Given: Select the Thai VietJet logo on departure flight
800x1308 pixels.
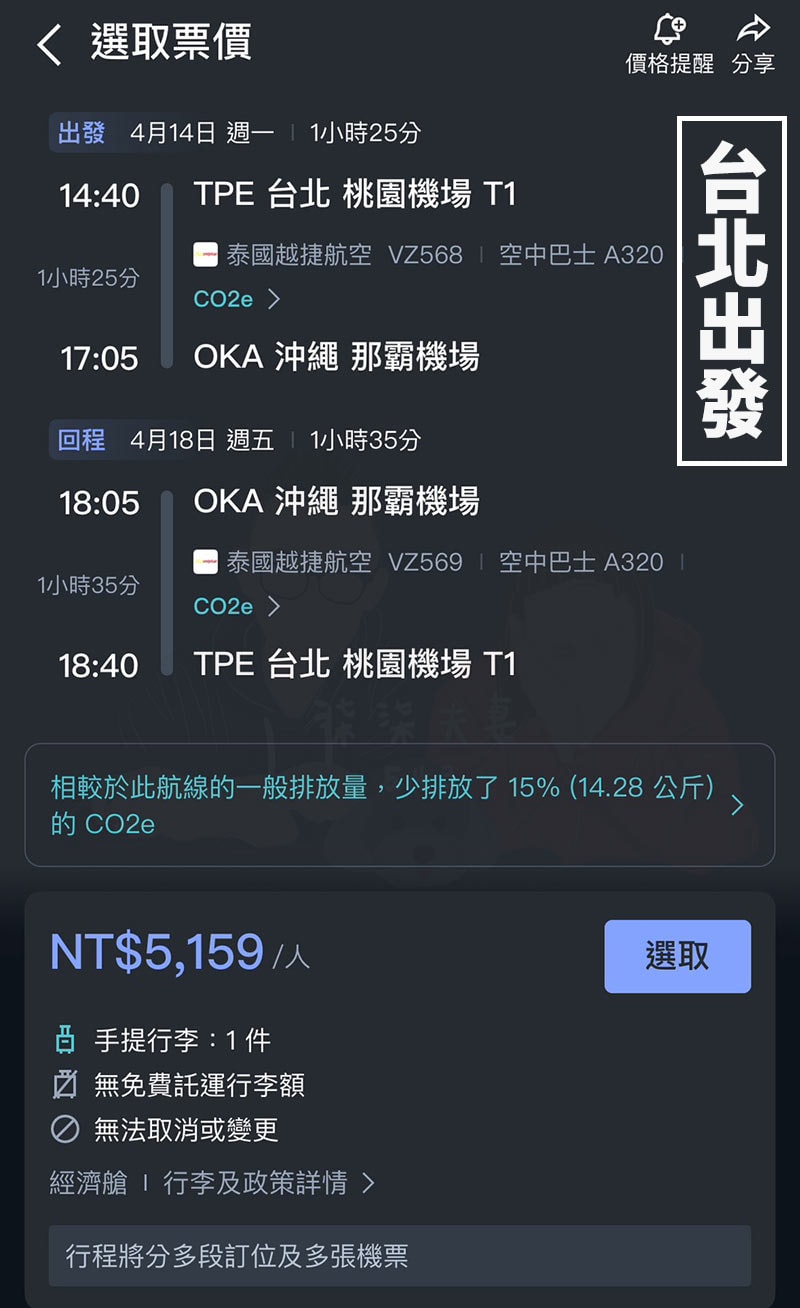Looking at the screenshot, I should click(x=207, y=255).
